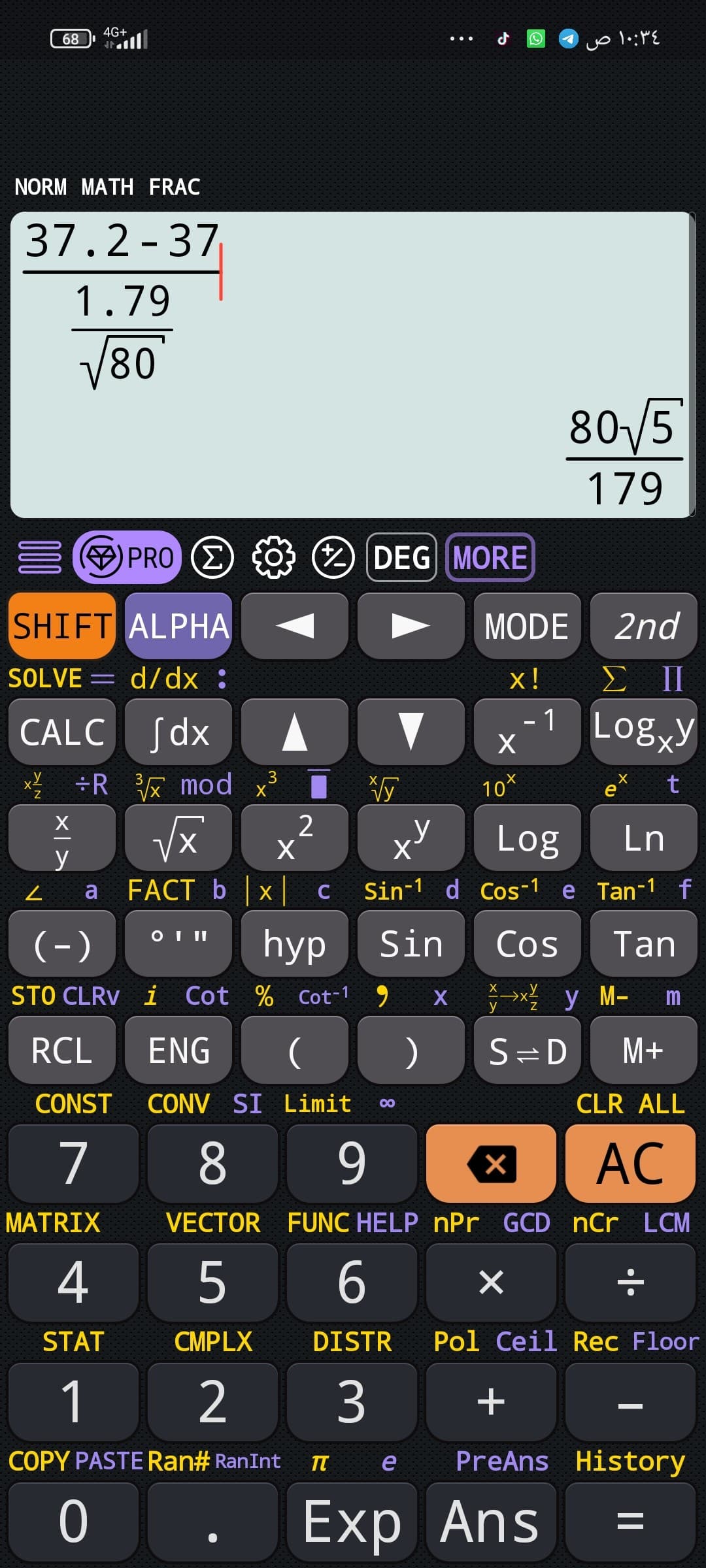Calculate the result with the equals key

pos(630,1521)
